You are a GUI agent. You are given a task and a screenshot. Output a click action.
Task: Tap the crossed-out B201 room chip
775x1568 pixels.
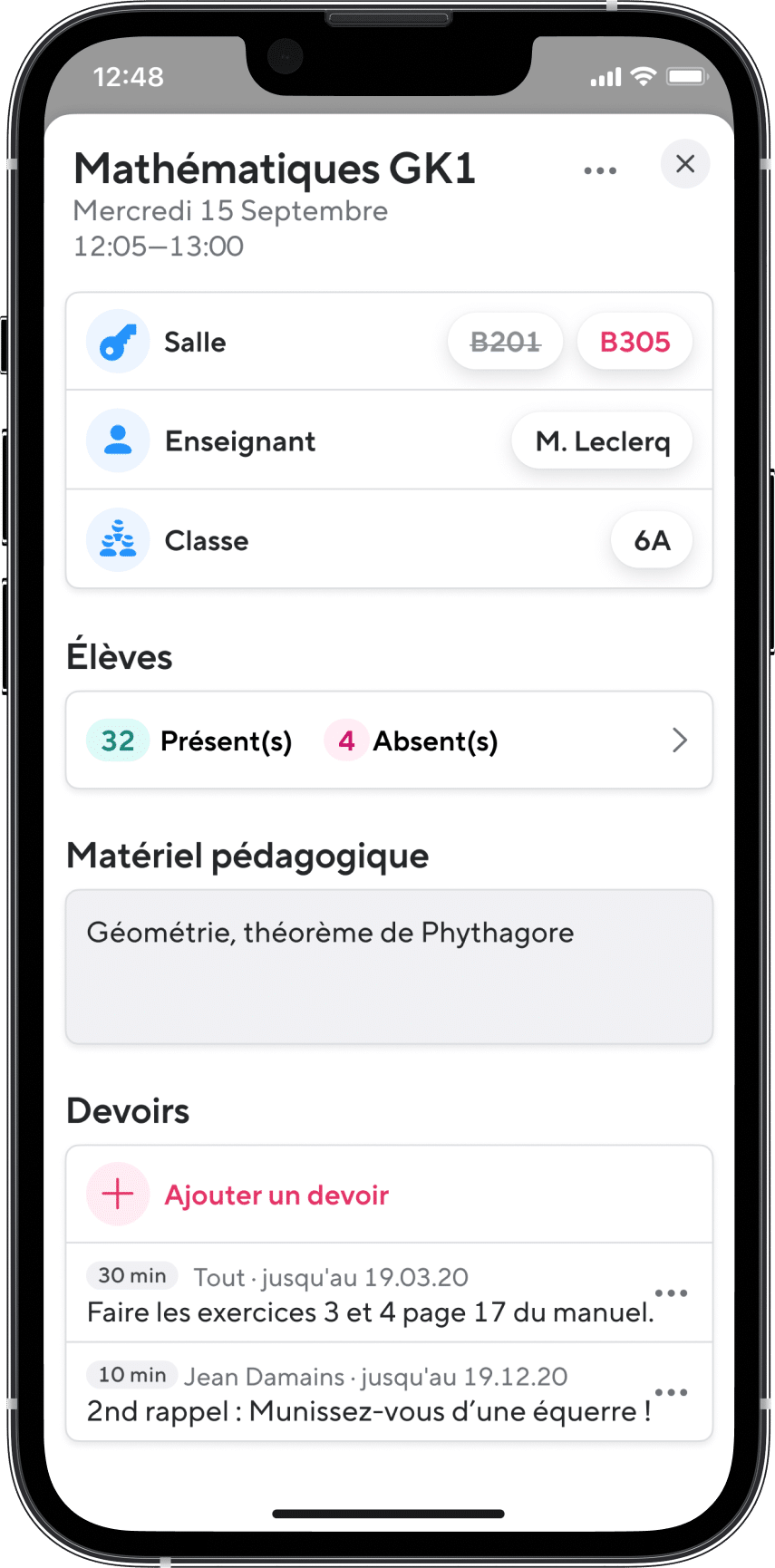coord(505,343)
